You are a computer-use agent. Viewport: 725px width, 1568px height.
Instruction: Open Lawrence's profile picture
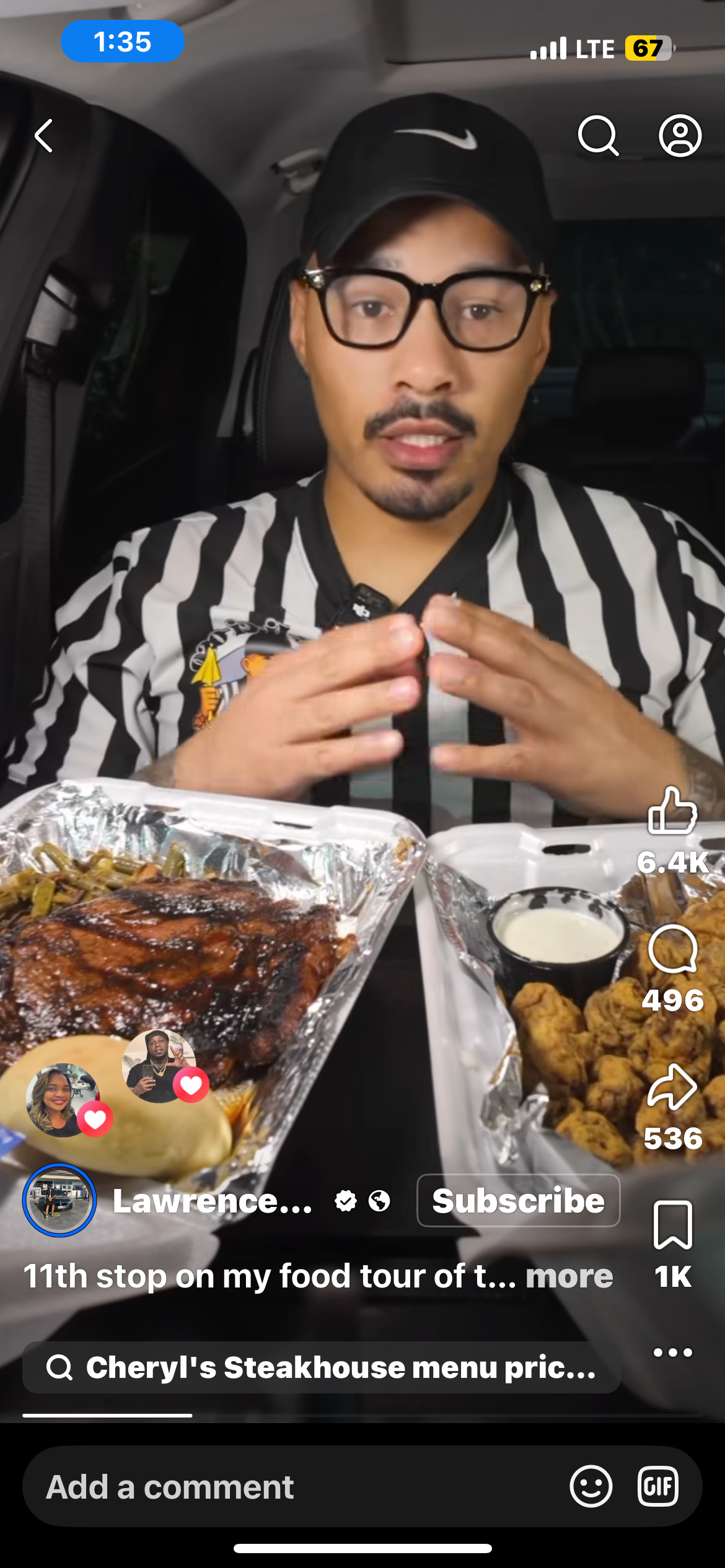tap(59, 1200)
